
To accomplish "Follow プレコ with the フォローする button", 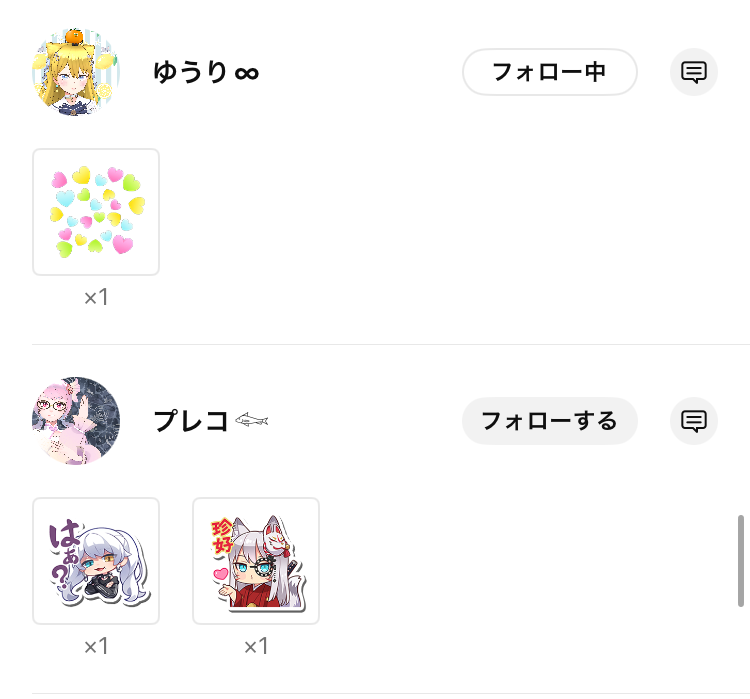I will pos(549,421).
